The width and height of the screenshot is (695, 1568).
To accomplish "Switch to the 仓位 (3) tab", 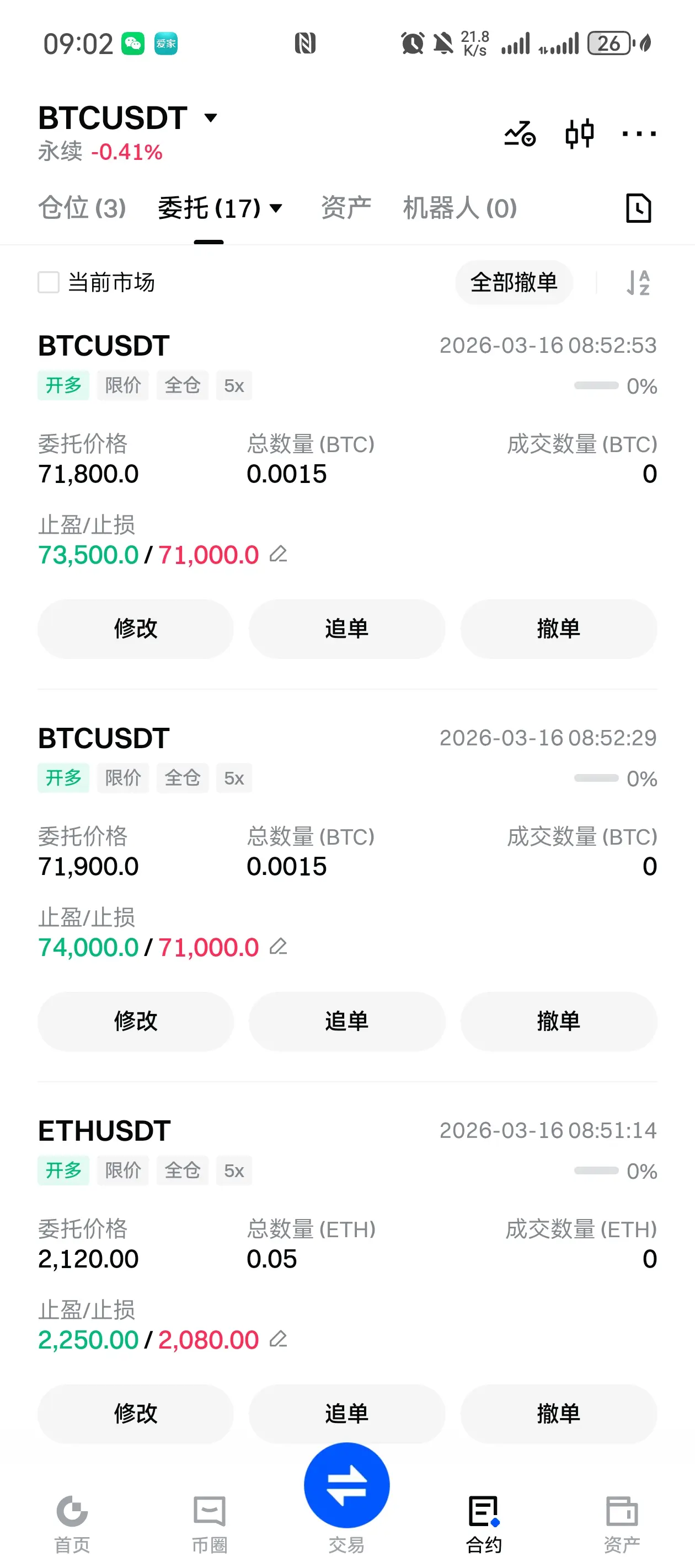I will tap(82, 208).
